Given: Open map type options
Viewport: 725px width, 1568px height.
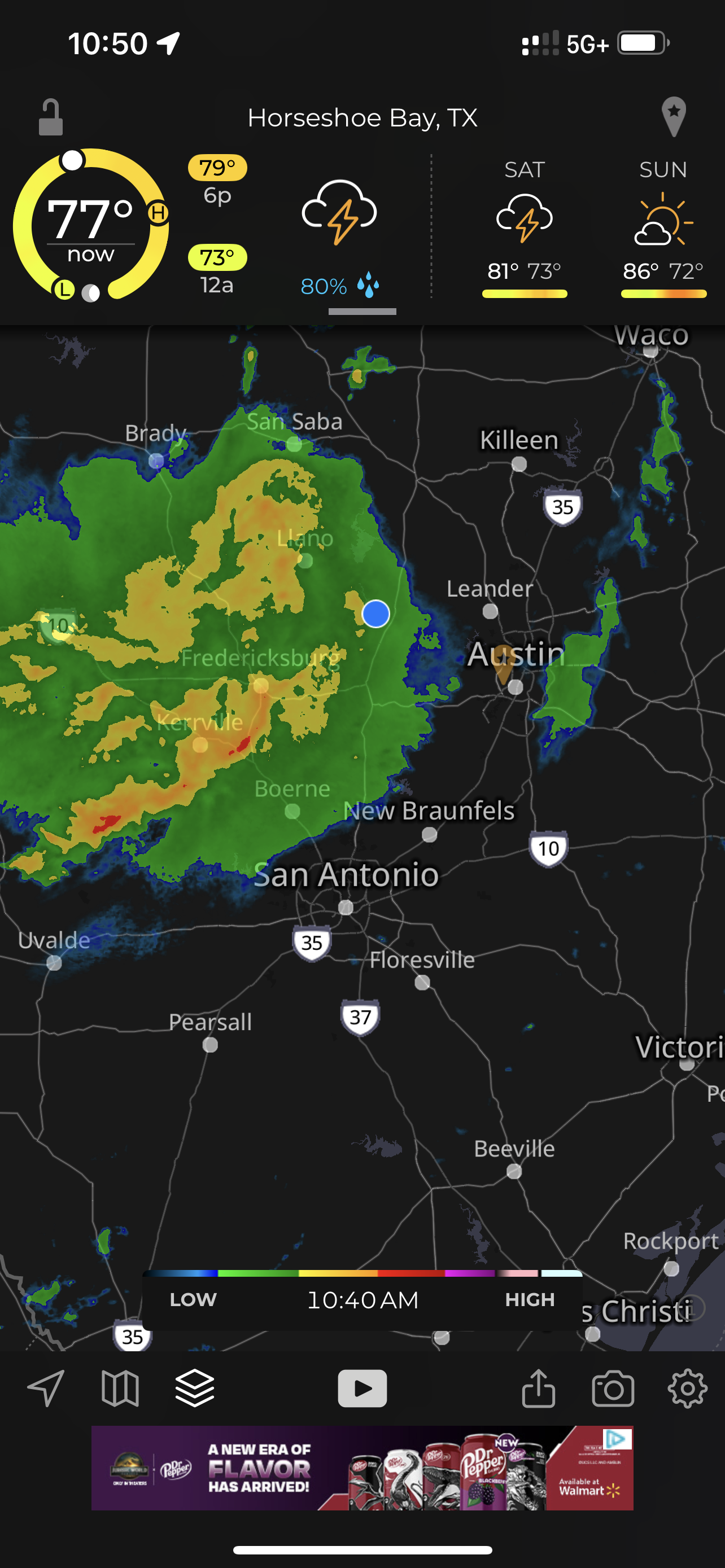Looking at the screenshot, I should (x=120, y=1389).
